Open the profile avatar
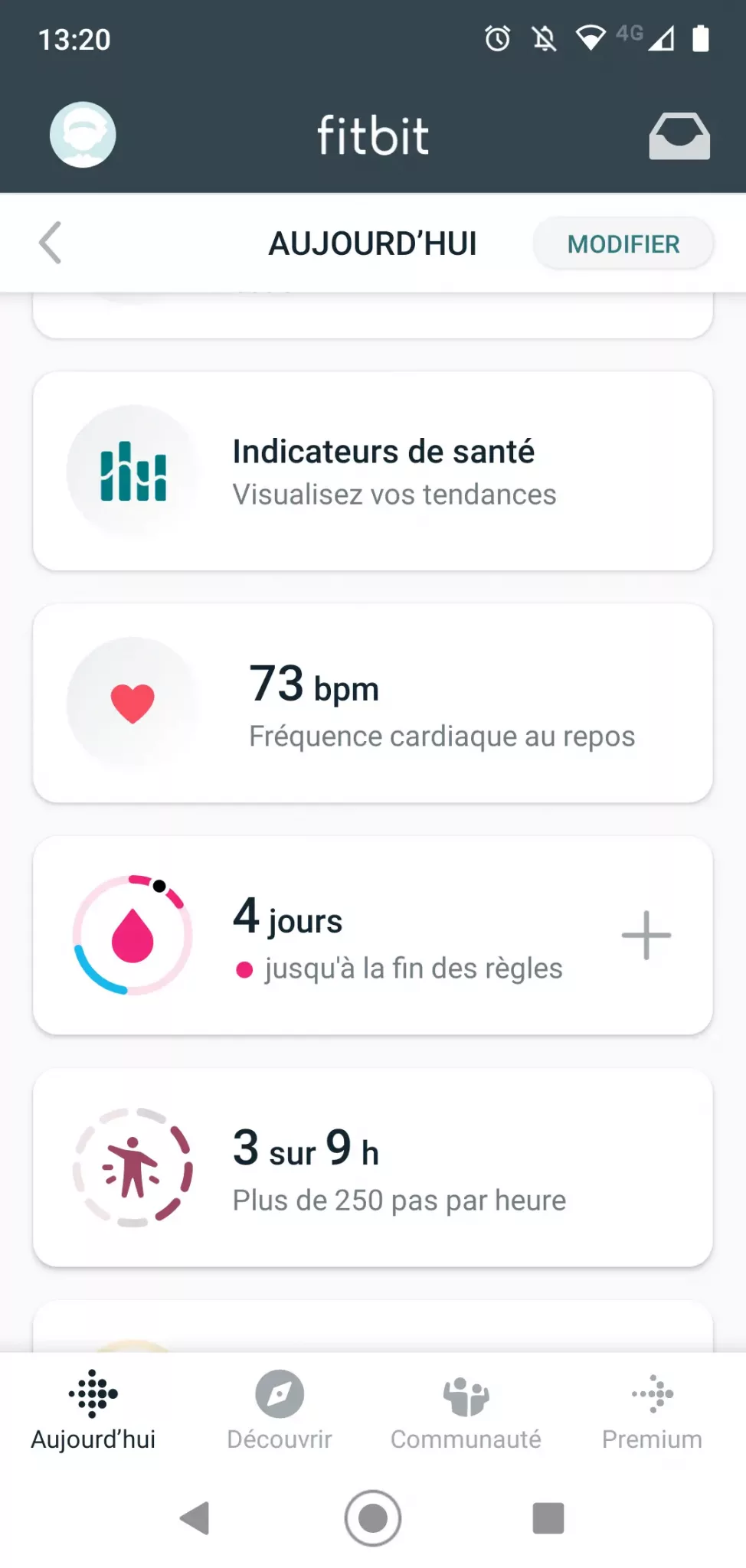Screen dimensions: 746x1568 [83, 135]
